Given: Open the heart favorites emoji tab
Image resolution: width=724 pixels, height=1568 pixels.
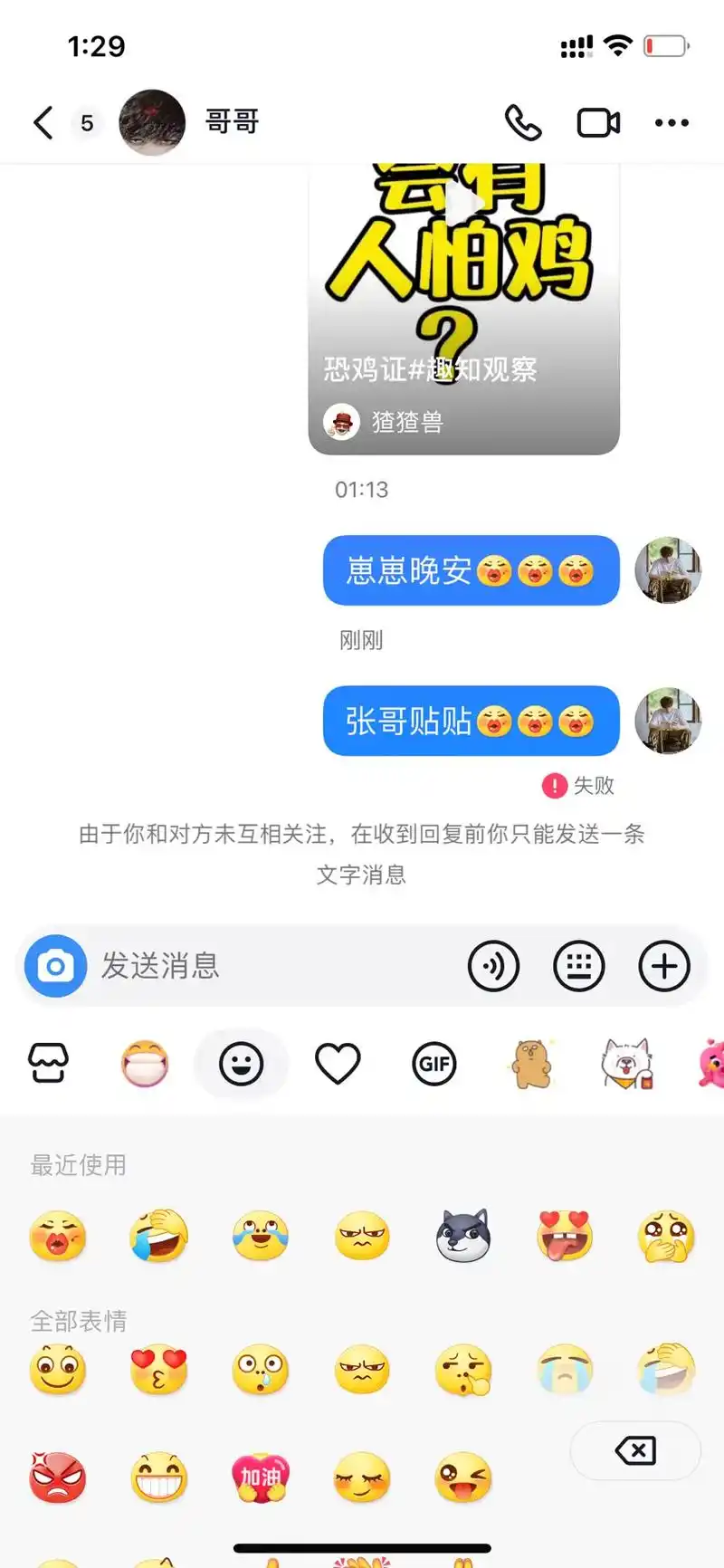Looking at the screenshot, I should pos(338,1064).
